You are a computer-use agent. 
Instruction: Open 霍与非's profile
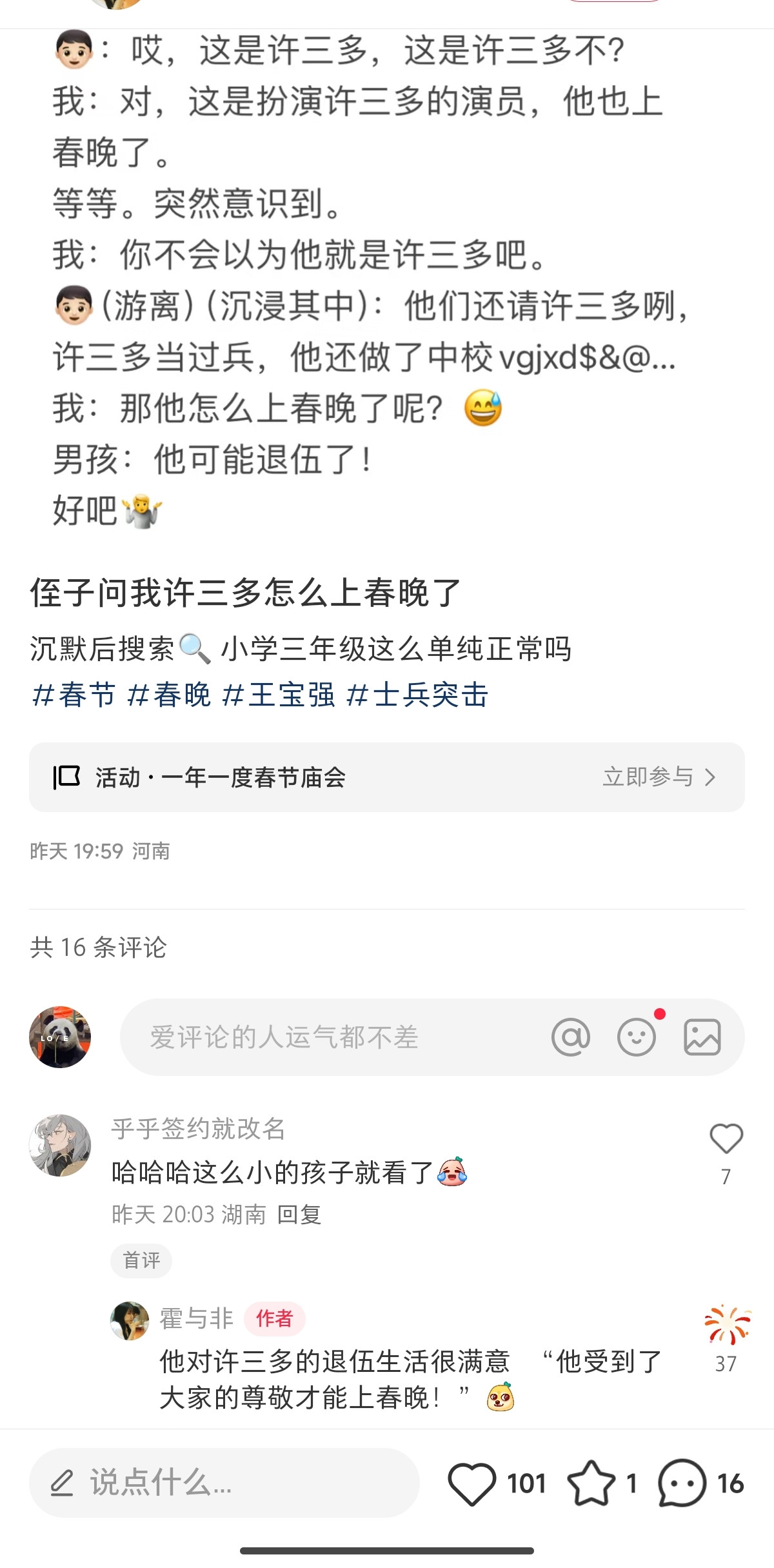130,1320
